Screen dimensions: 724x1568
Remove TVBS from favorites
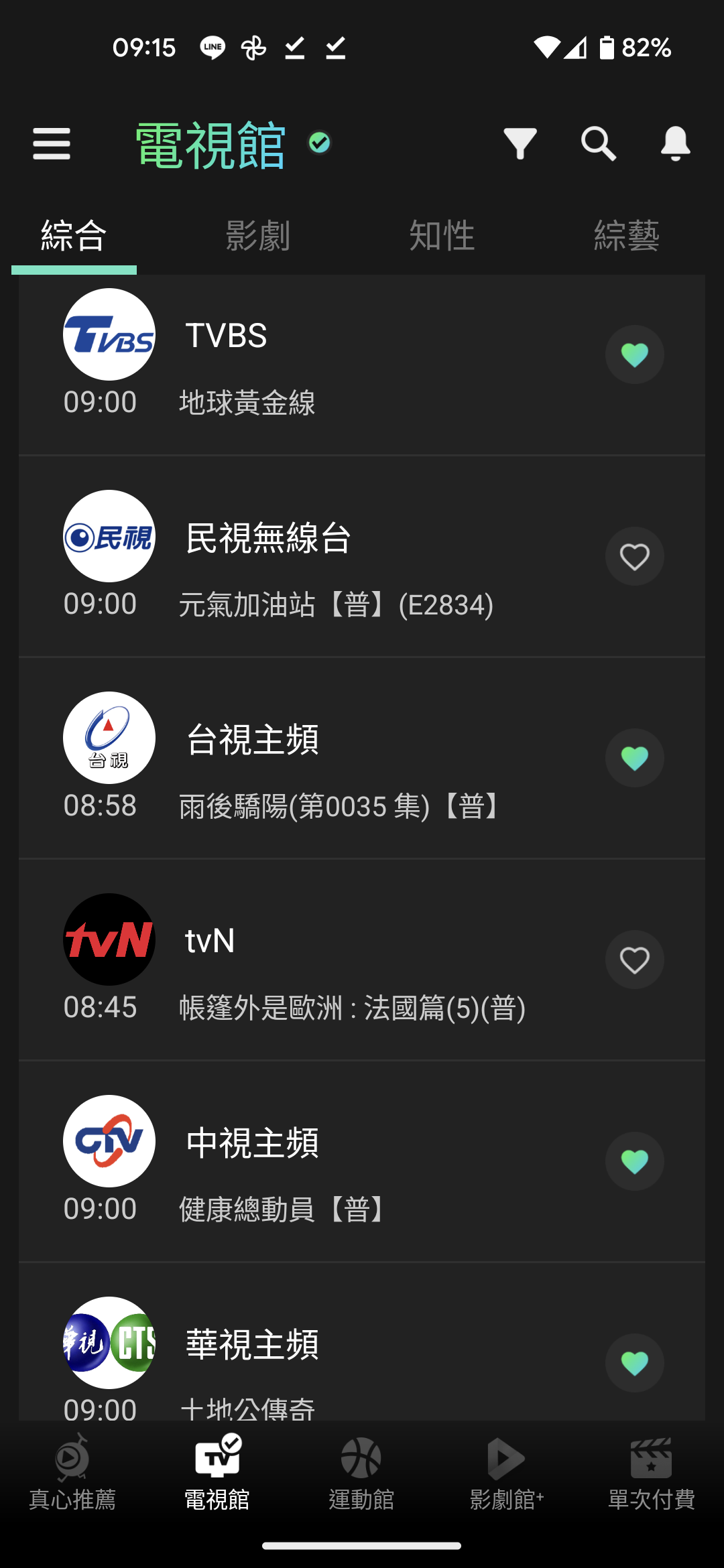point(634,354)
